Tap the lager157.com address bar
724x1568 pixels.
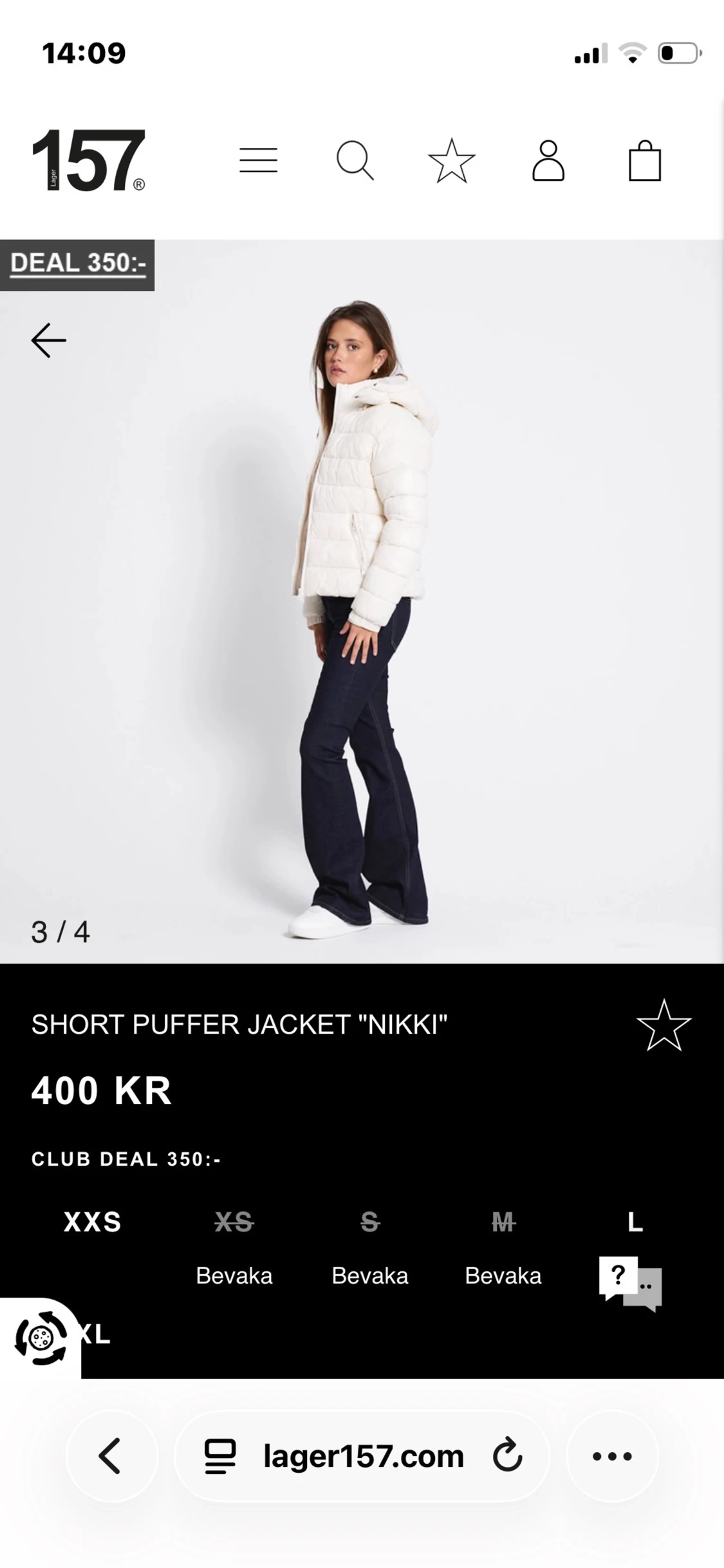tap(364, 1456)
